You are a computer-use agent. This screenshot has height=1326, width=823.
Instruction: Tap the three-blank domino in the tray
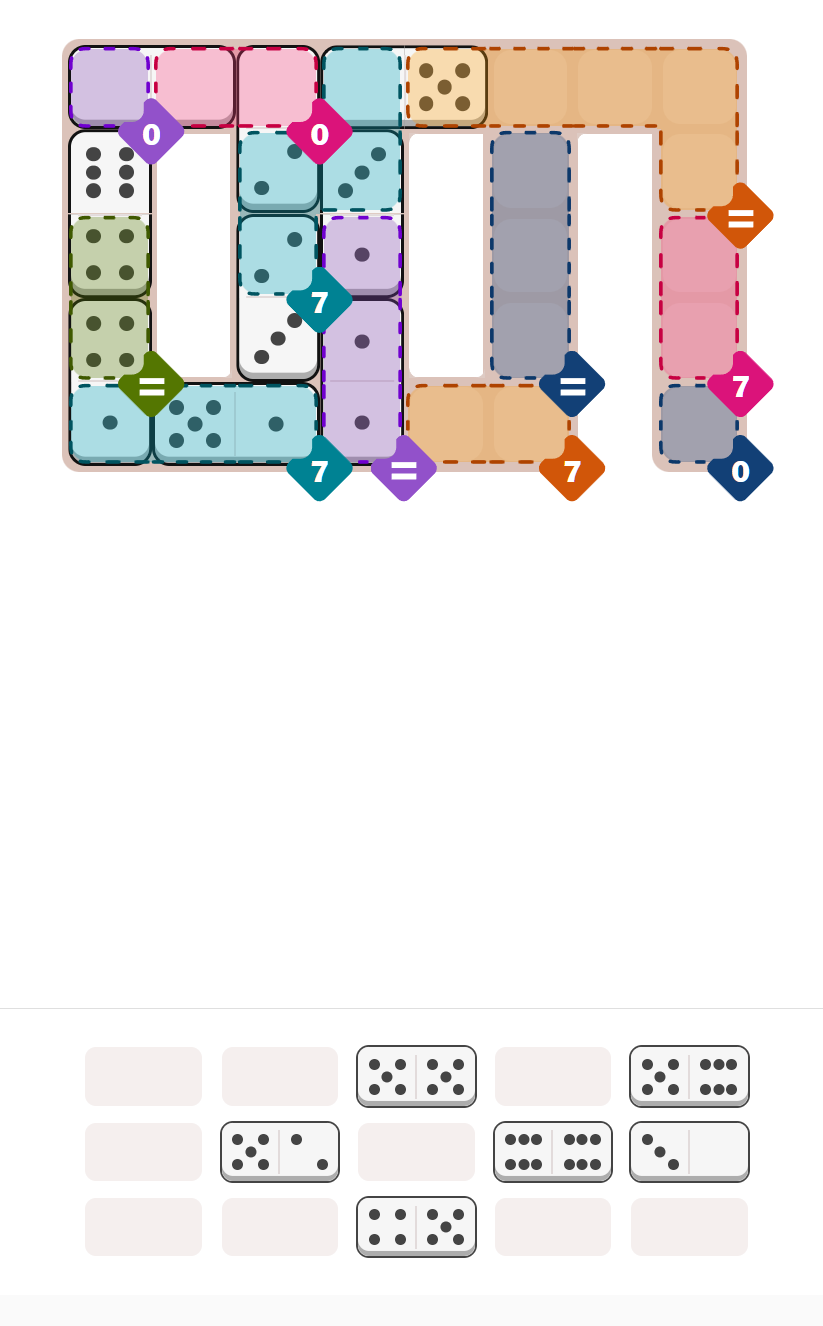pyautogui.click(x=689, y=1151)
